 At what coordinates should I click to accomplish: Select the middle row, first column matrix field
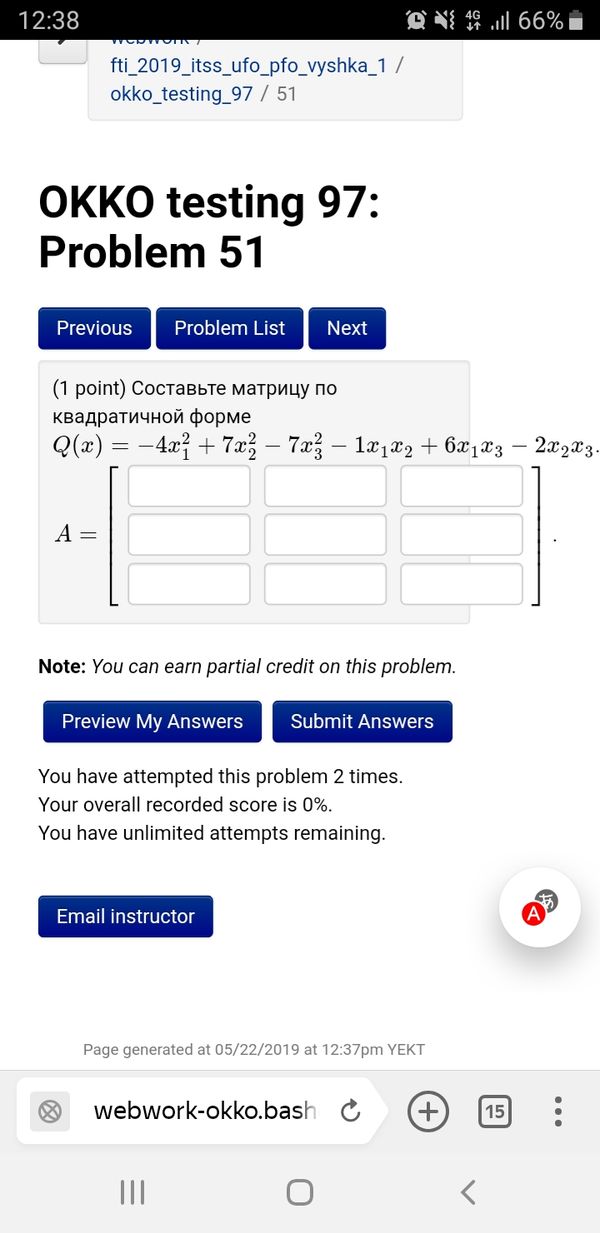point(189,535)
